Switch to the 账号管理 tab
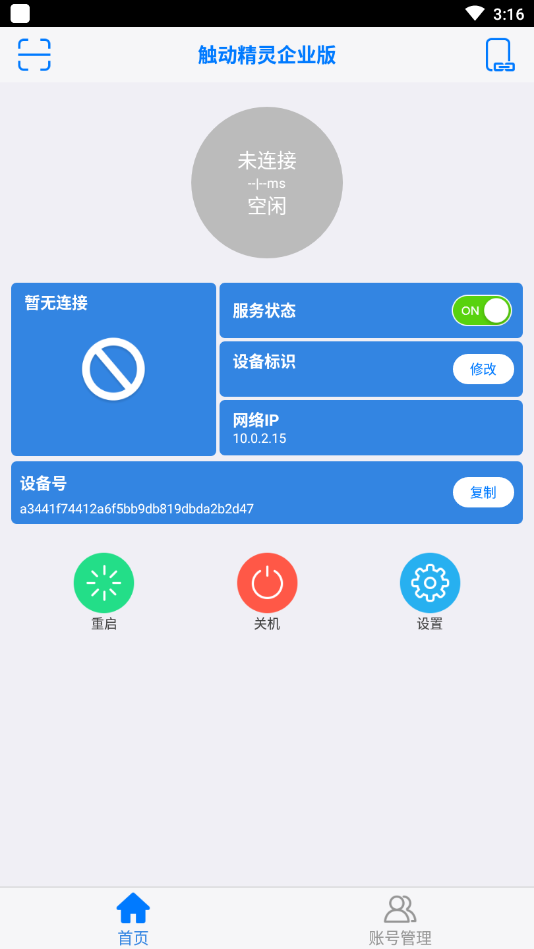The image size is (534, 949). pyautogui.click(x=400, y=919)
